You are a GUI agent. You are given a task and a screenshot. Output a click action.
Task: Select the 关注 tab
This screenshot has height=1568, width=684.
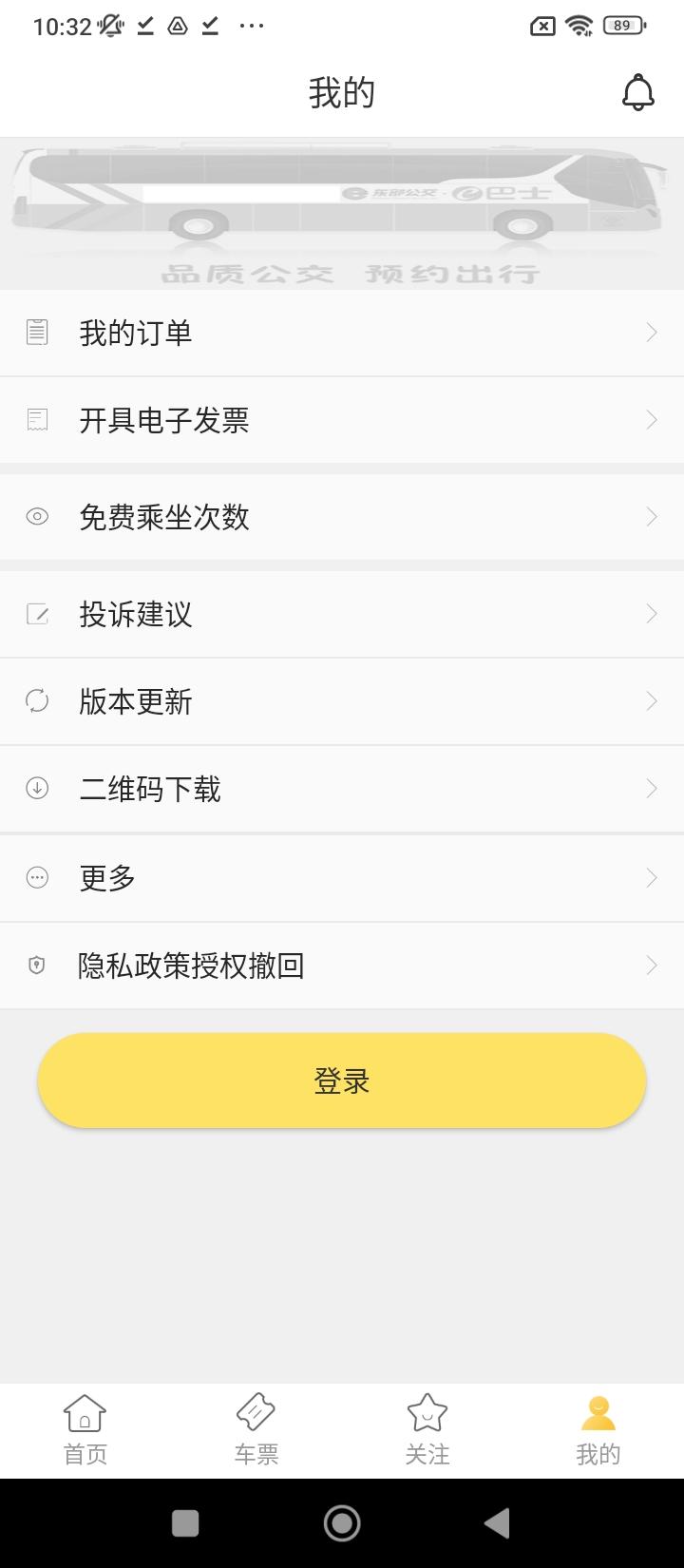point(427,1430)
